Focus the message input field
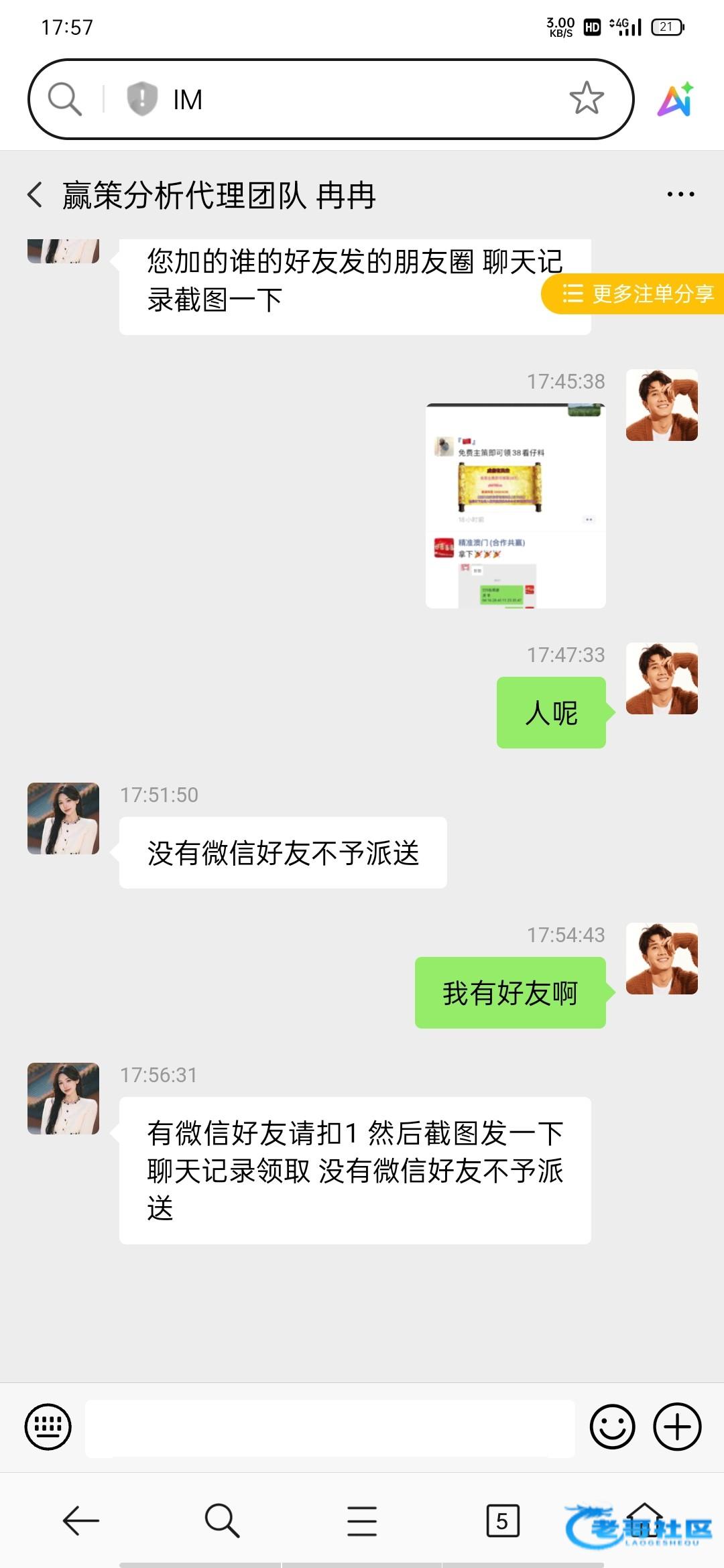This screenshot has height=1568, width=724. 330,1428
